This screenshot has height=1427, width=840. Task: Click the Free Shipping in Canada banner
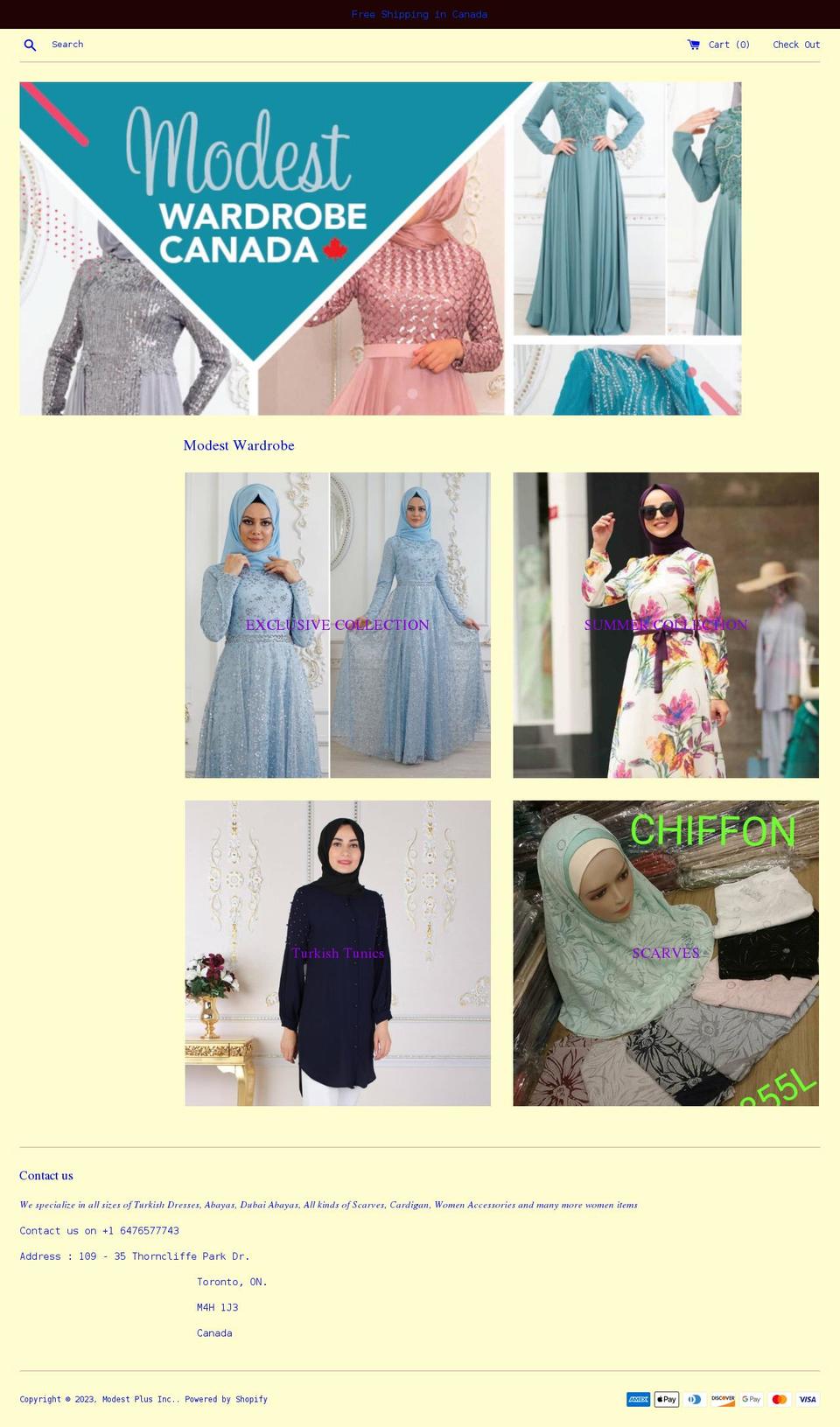(x=420, y=14)
